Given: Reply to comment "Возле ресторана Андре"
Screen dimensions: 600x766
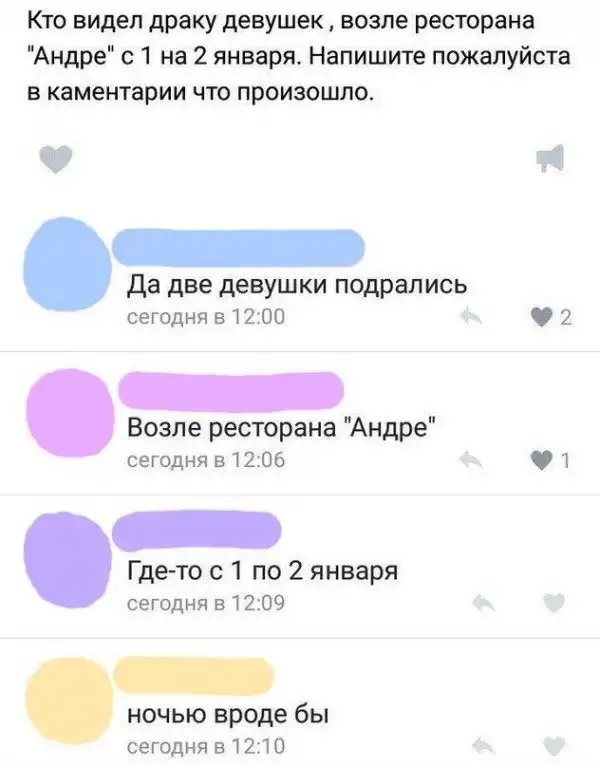Looking at the screenshot, I should click(471, 461).
